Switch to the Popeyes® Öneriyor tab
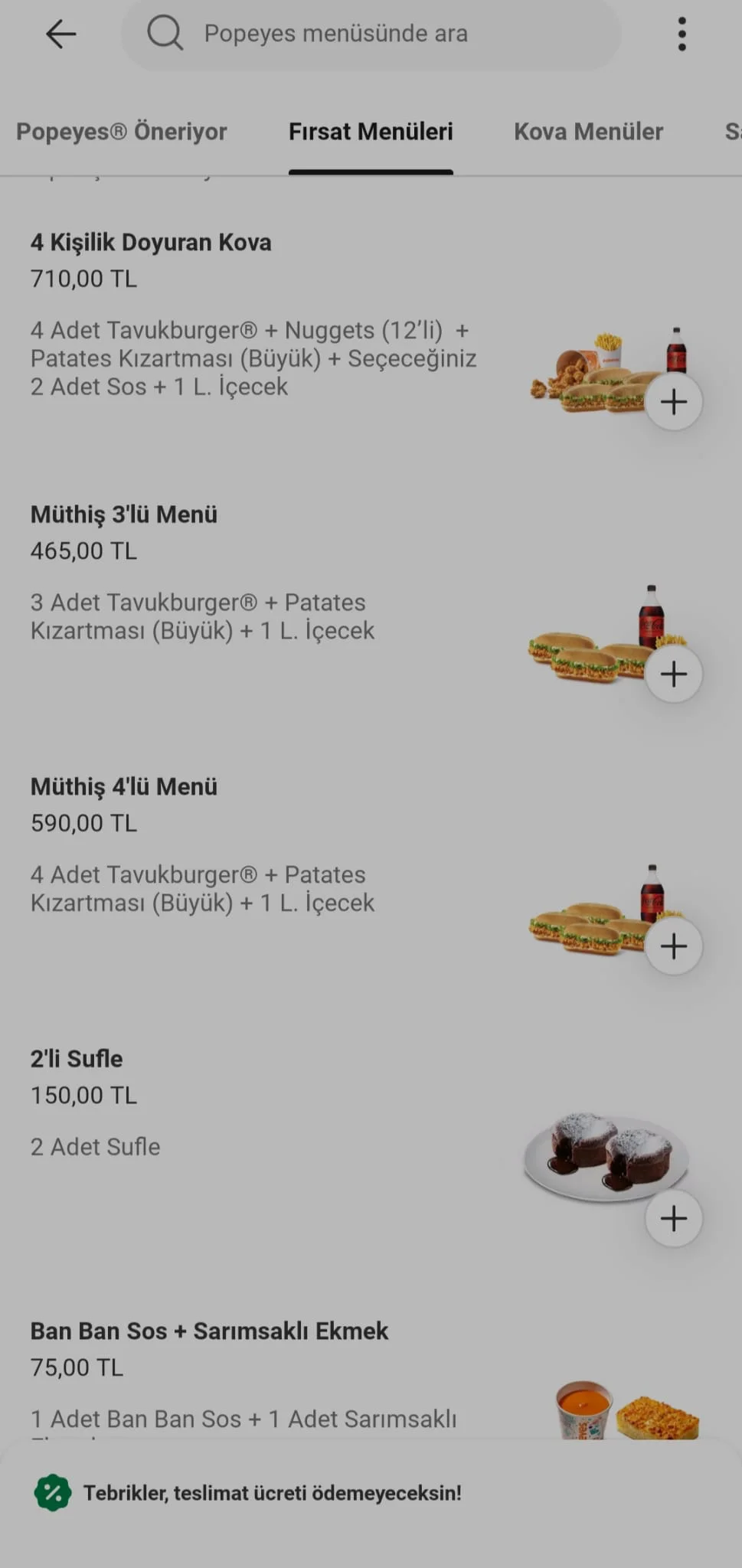The width and height of the screenshot is (742, 1568). point(122,132)
